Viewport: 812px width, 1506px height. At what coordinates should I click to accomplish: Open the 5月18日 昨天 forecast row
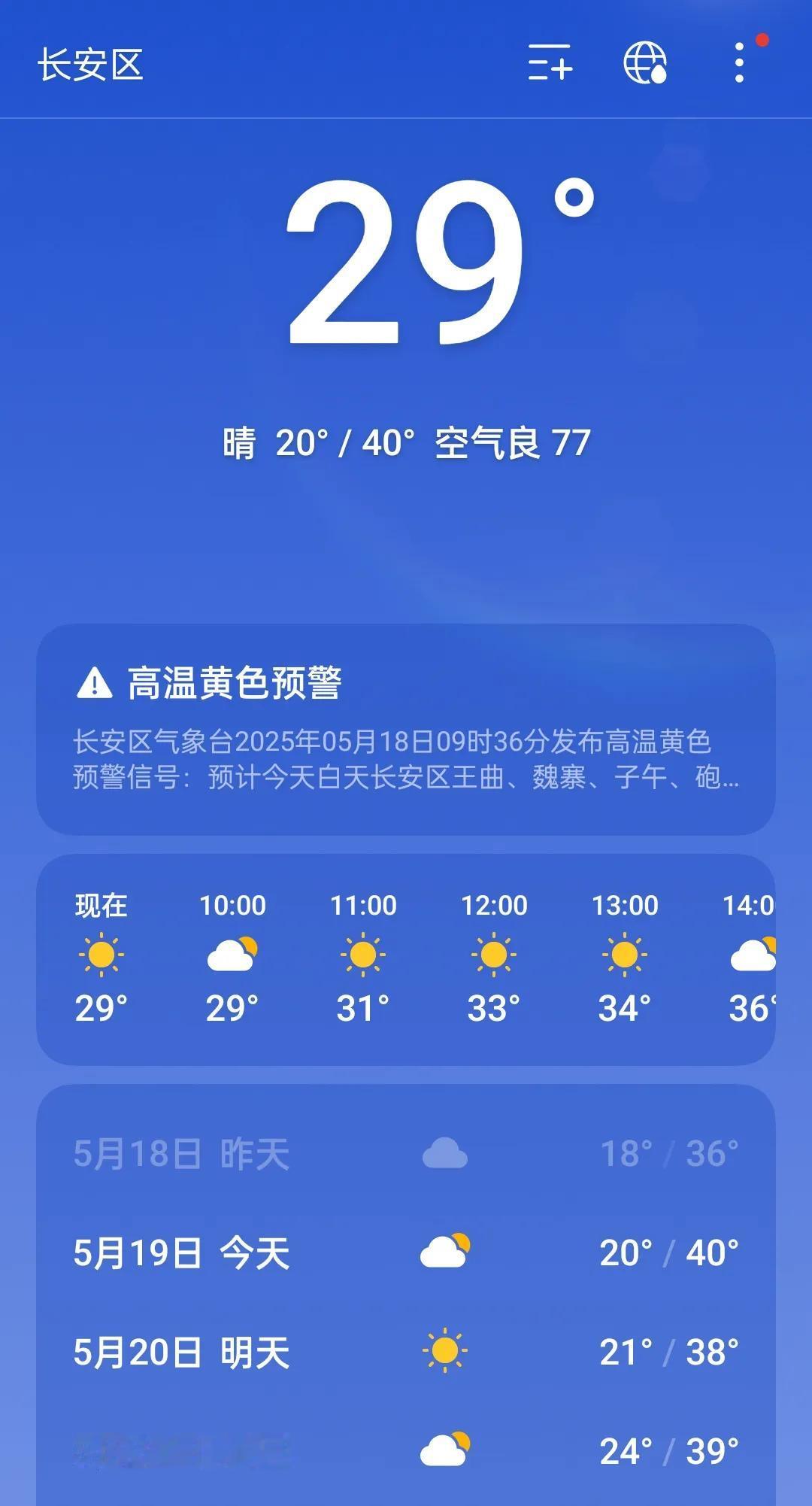pos(406,1154)
